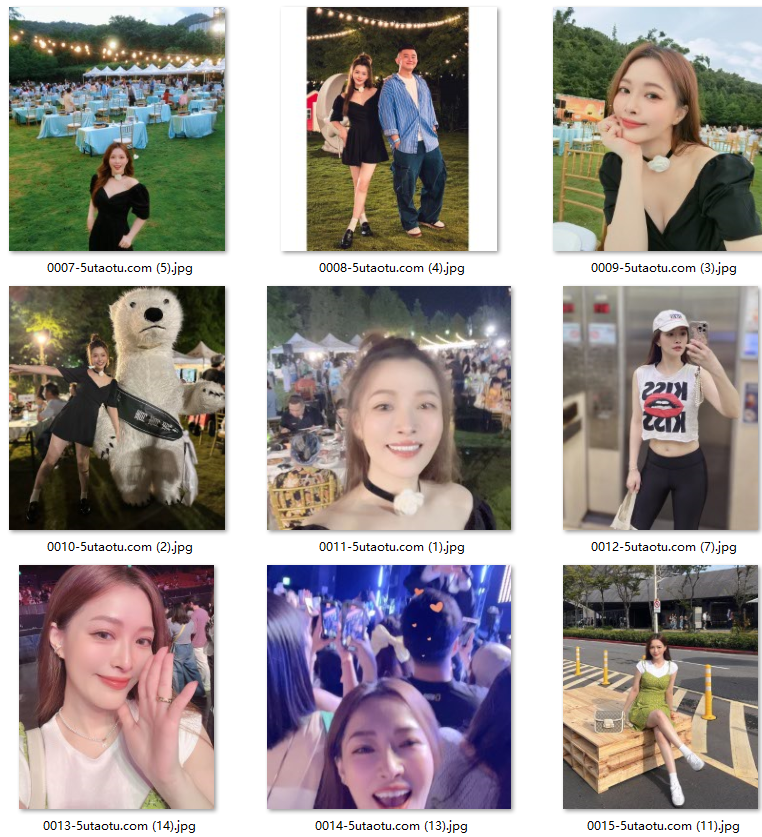This screenshot has width=762, height=837.
Task: Open the photo 0010-5utaotu.com (2).jpg
Action: tap(117, 408)
